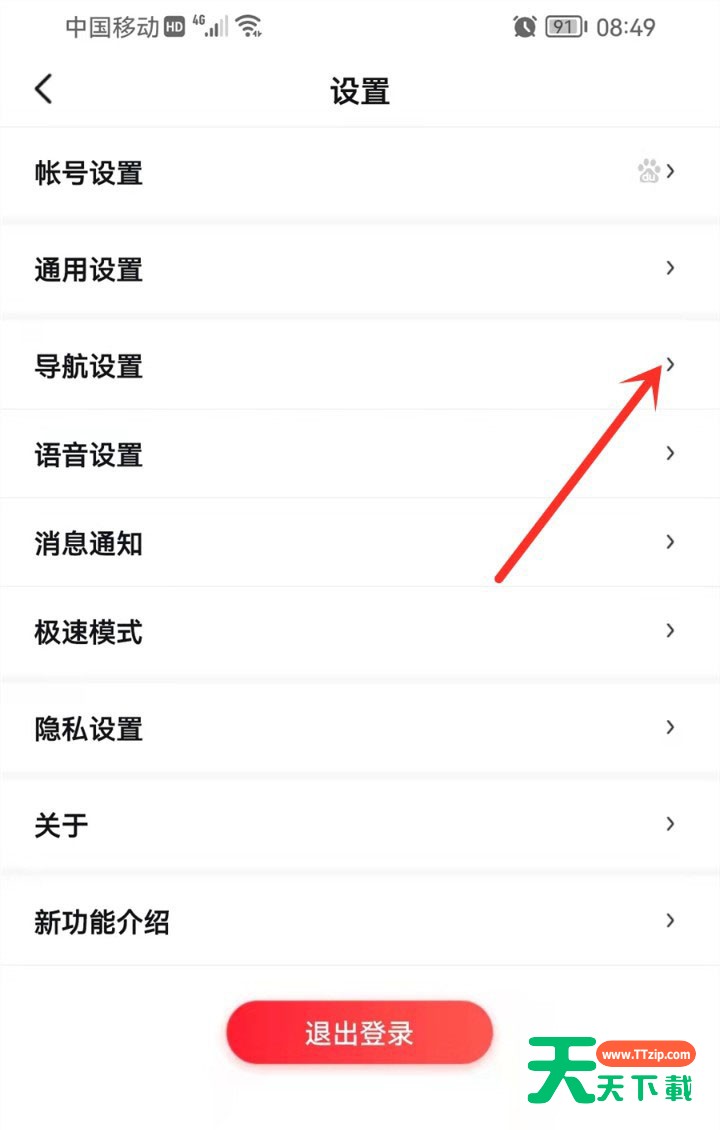Open 语音设置 voice settings
This screenshot has height=1130, width=720.
360,454
